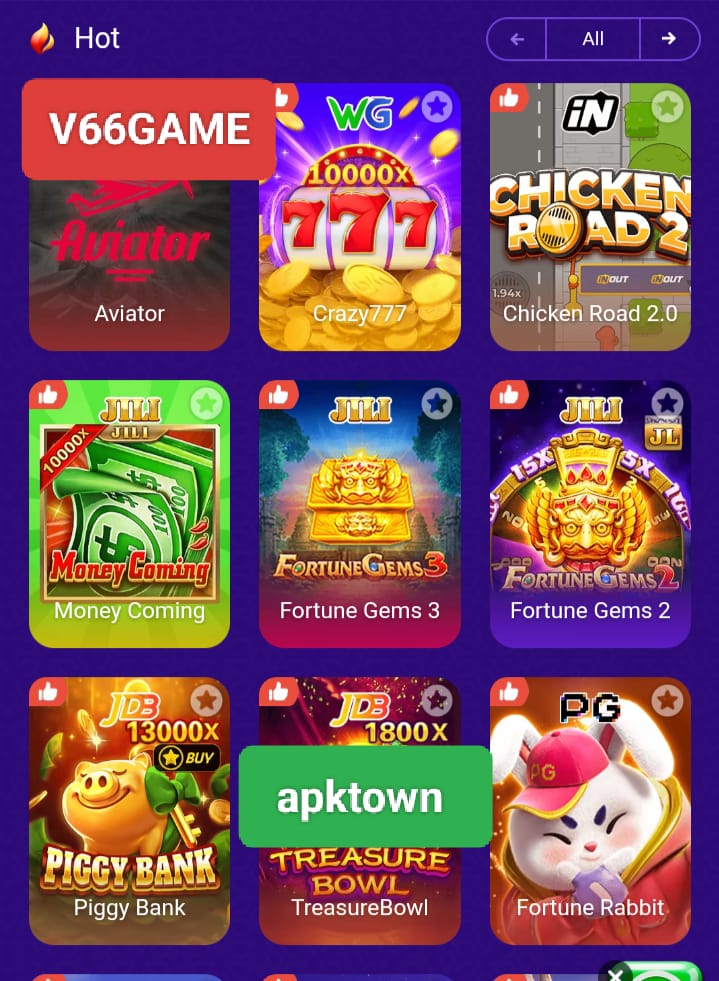The width and height of the screenshot is (719, 981).
Task: Add Piggy Bank to favorites
Action: 206,700
